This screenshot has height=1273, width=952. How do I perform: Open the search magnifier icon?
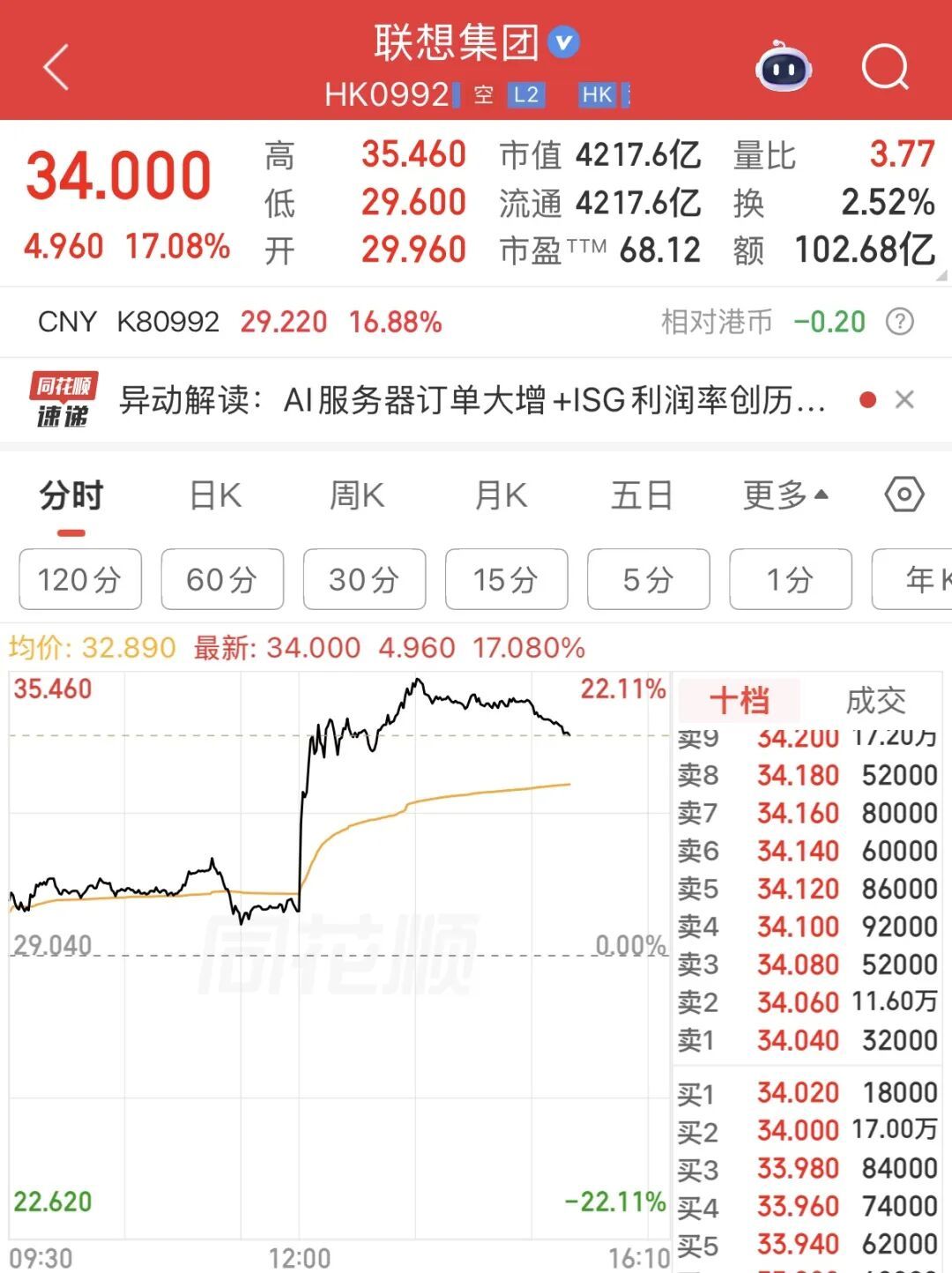coord(885,67)
